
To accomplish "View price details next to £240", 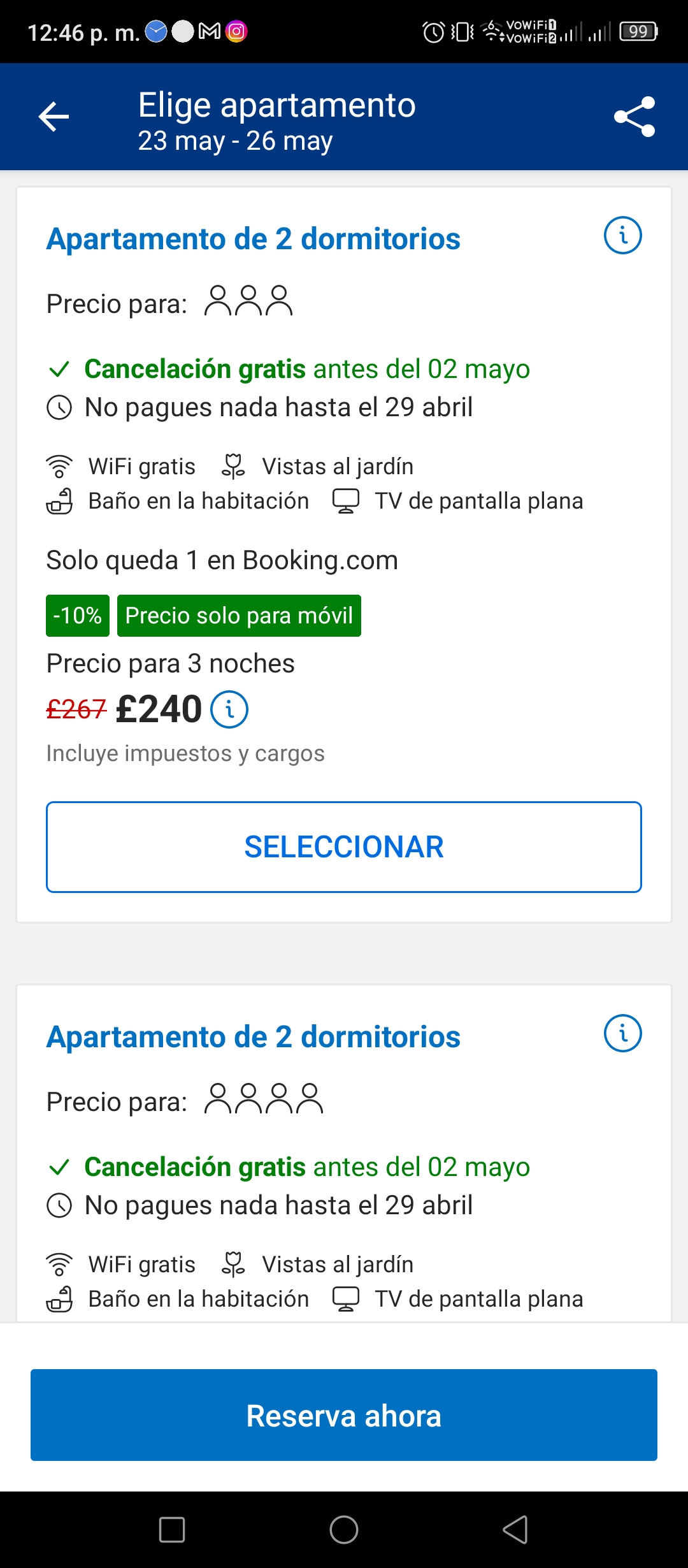I will [x=229, y=709].
